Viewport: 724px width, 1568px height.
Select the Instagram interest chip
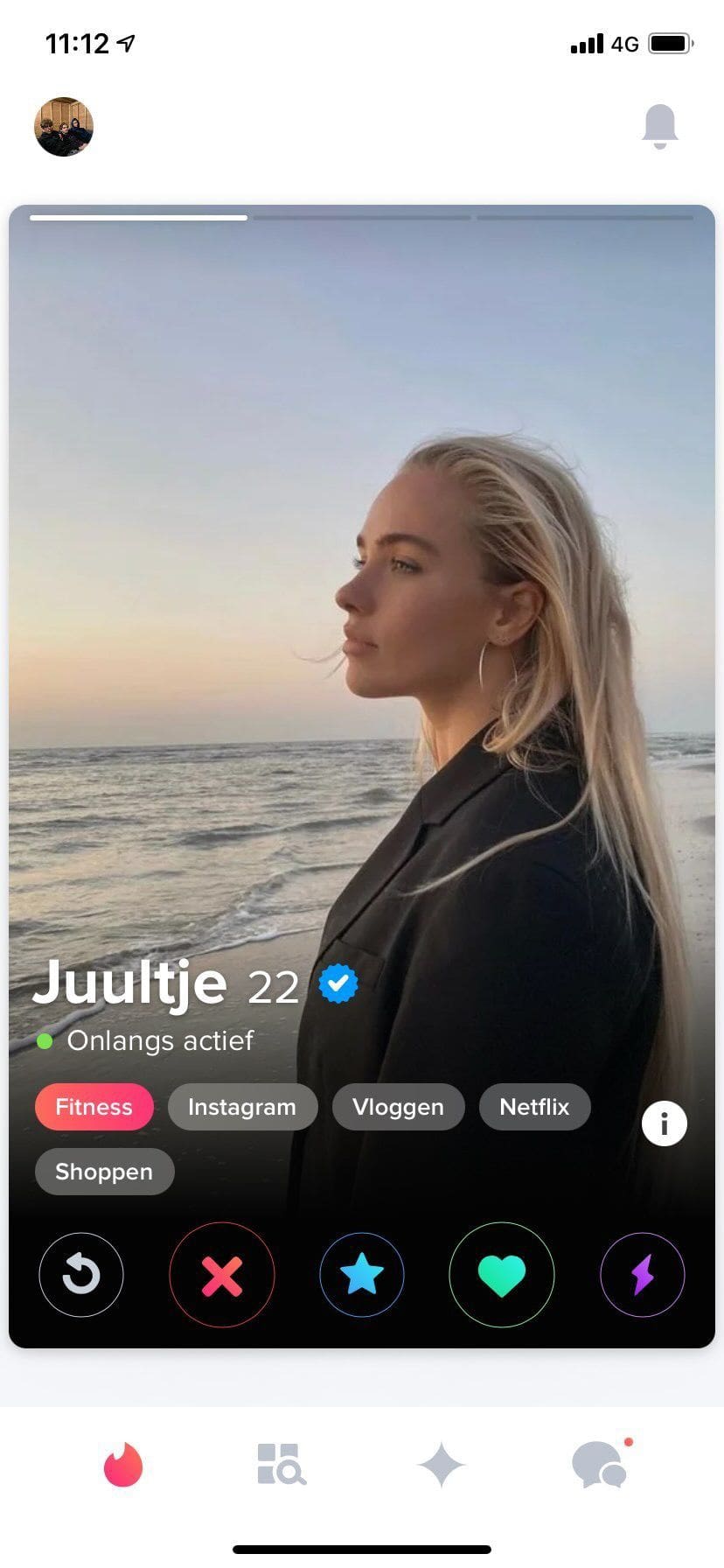(x=241, y=1107)
